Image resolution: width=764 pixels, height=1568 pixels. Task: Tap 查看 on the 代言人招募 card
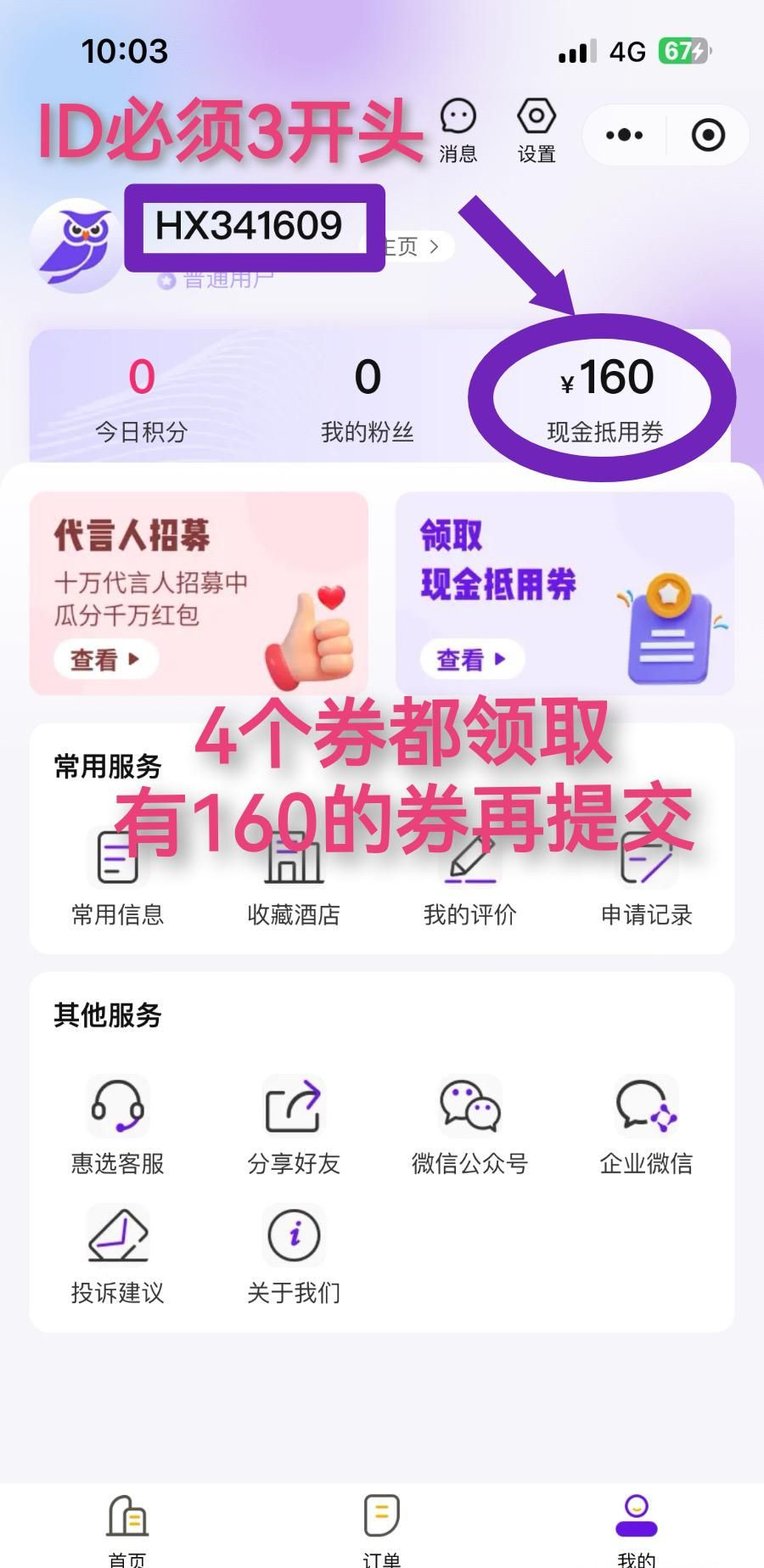click(106, 659)
